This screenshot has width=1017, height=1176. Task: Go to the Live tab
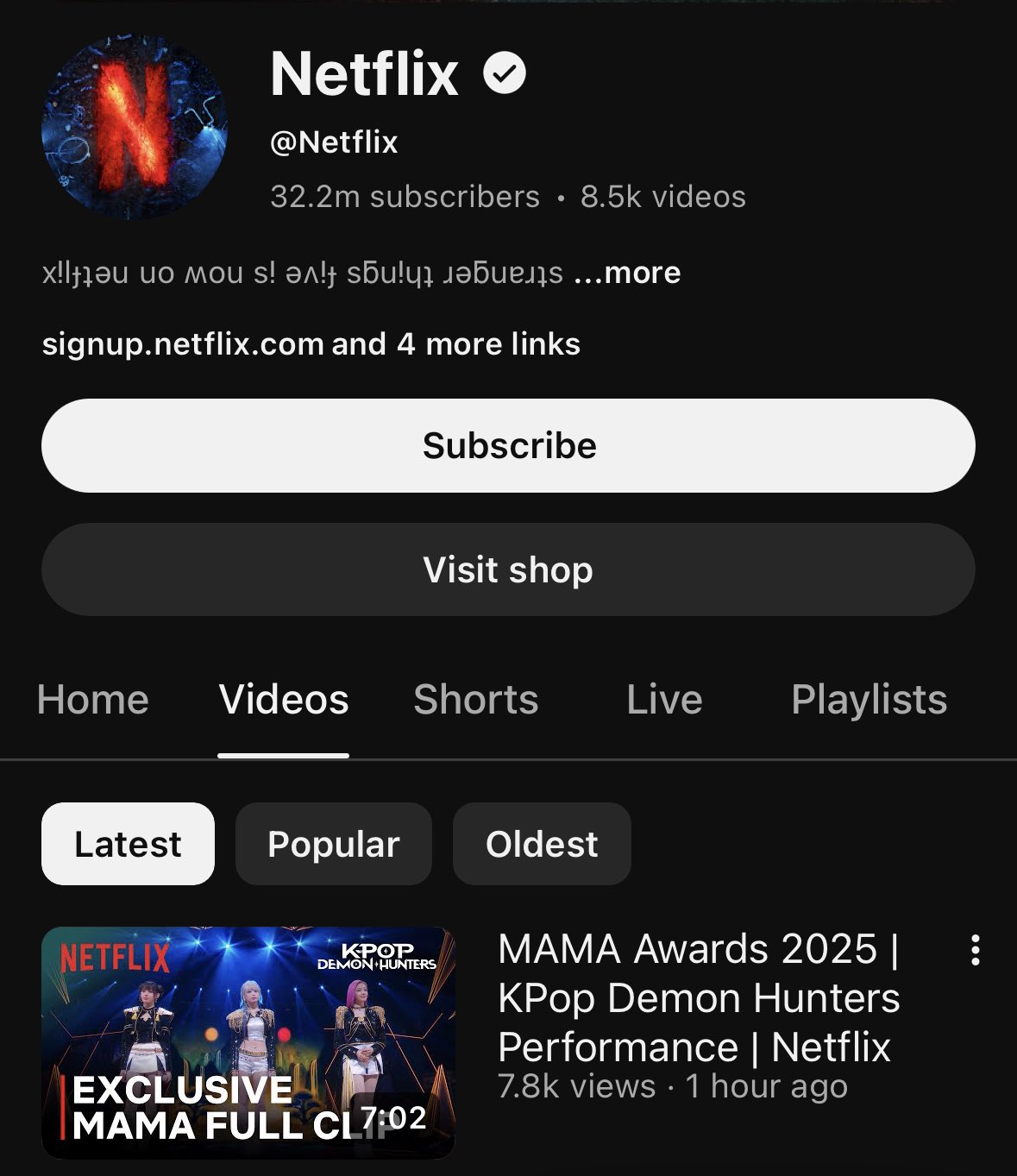pos(664,700)
